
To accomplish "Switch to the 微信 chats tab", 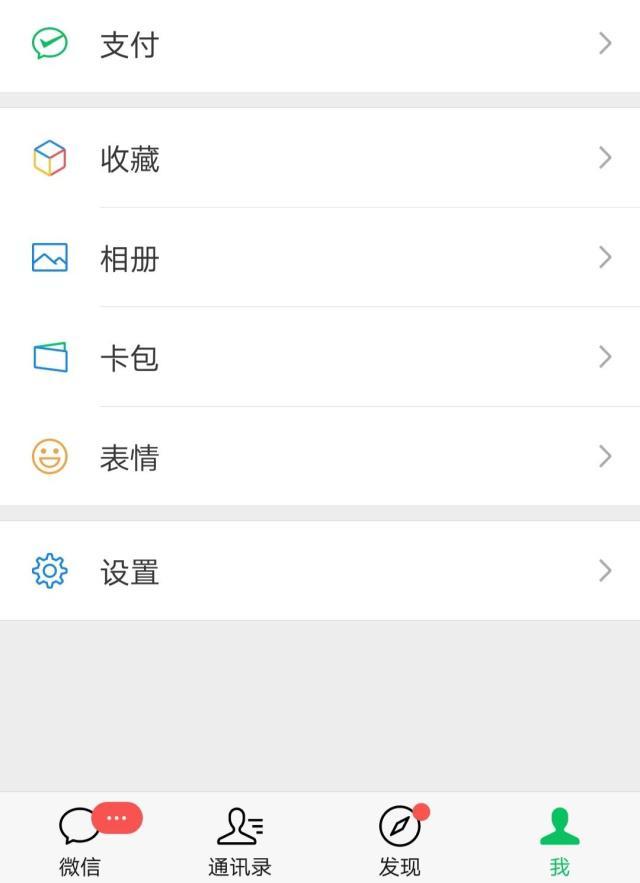I will point(80,840).
